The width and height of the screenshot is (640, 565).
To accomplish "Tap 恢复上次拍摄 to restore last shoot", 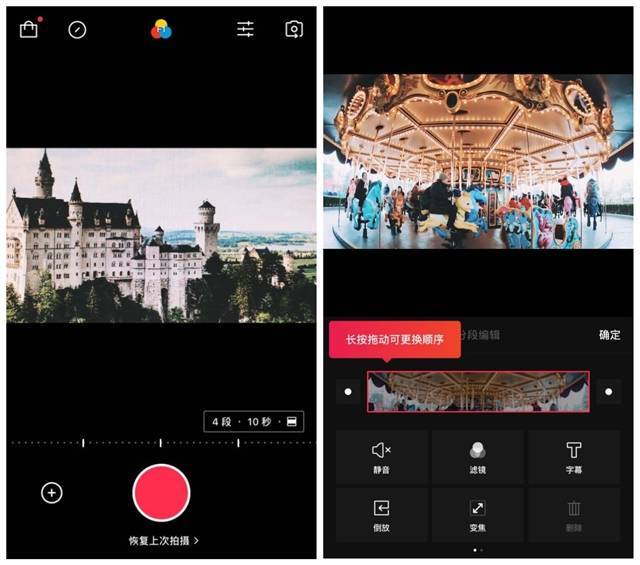I will pyautogui.click(x=163, y=540).
